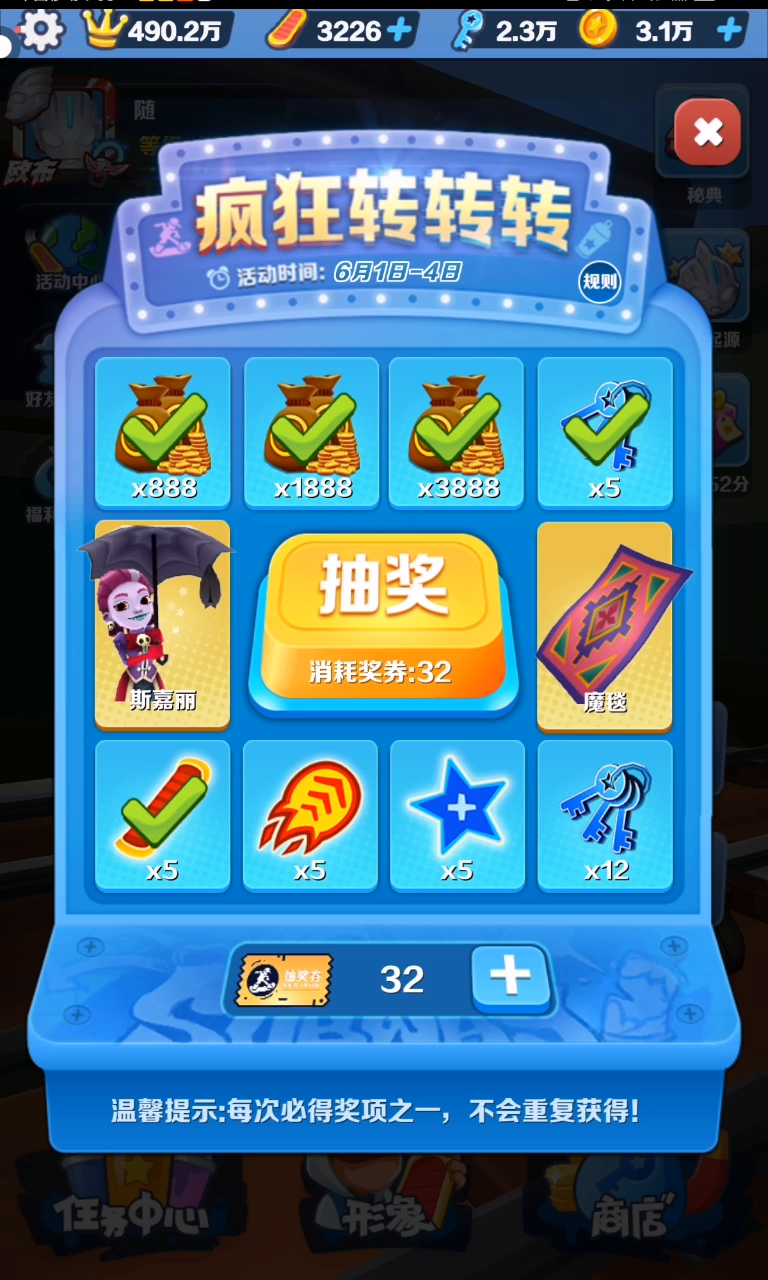View the x12 keys prize tile
The image size is (768, 1280).
click(604, 814)
